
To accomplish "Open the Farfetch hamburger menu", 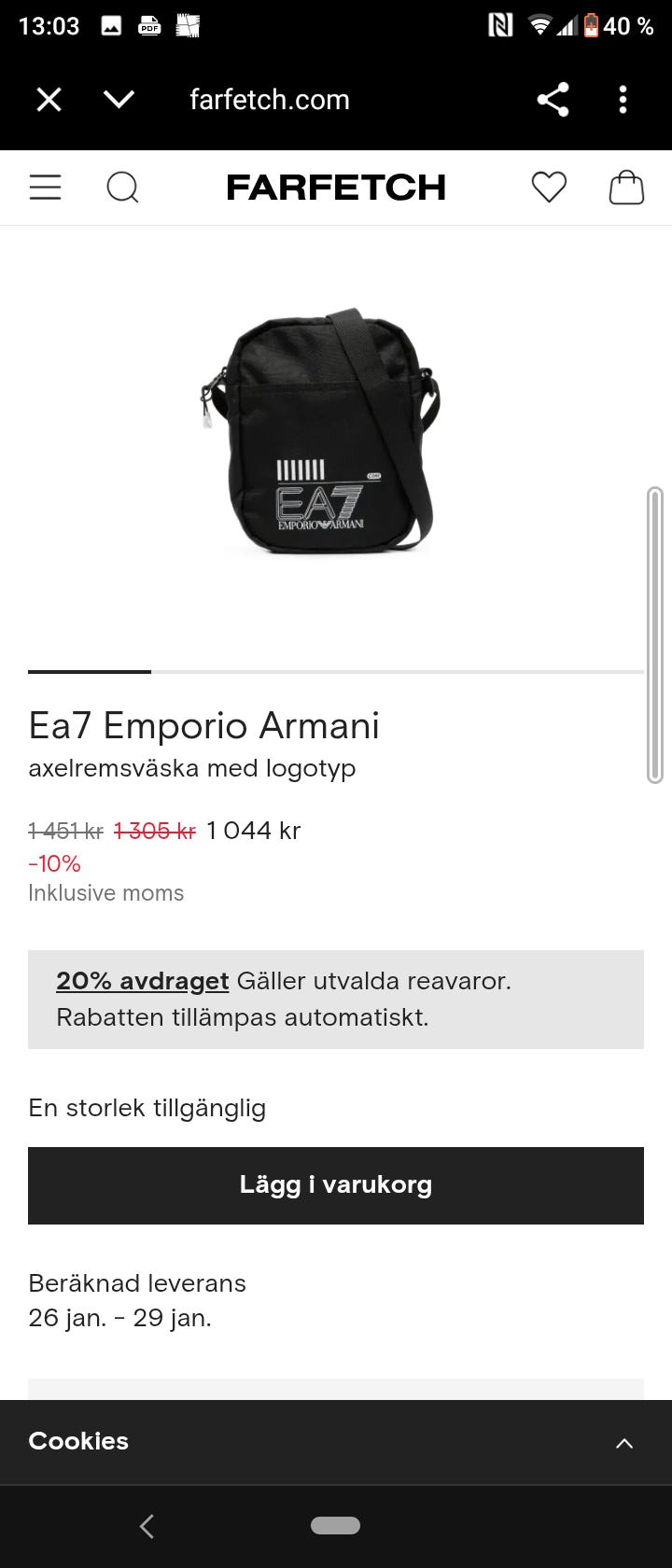I will point(45,188).
